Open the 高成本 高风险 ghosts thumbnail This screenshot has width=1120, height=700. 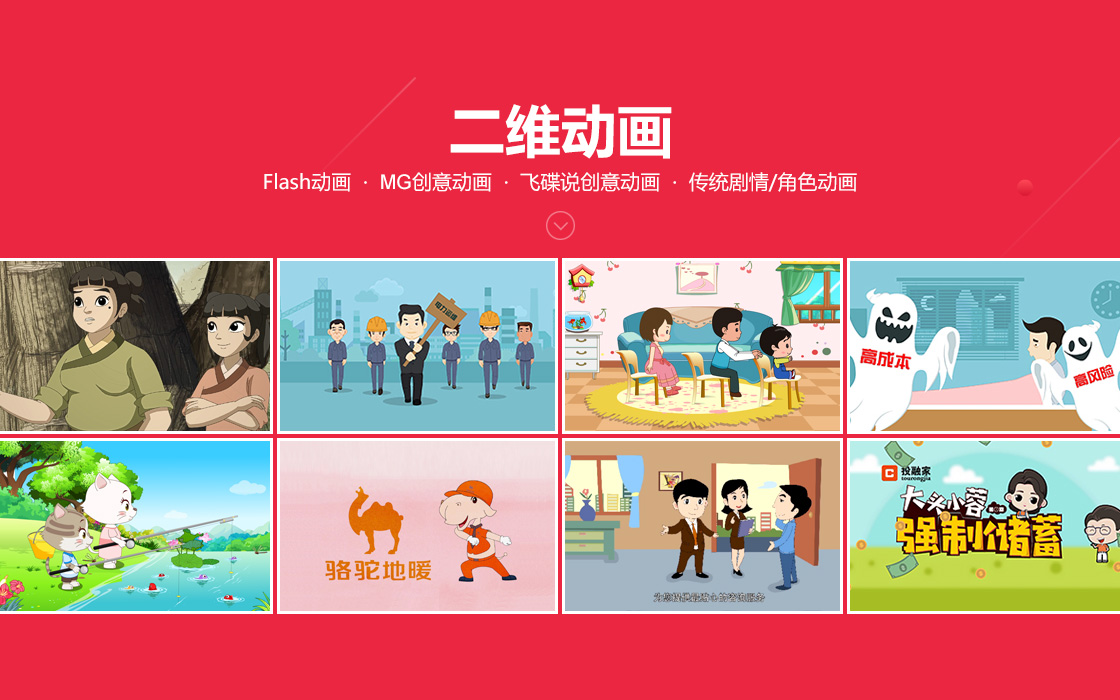click(x=984, y=346)
